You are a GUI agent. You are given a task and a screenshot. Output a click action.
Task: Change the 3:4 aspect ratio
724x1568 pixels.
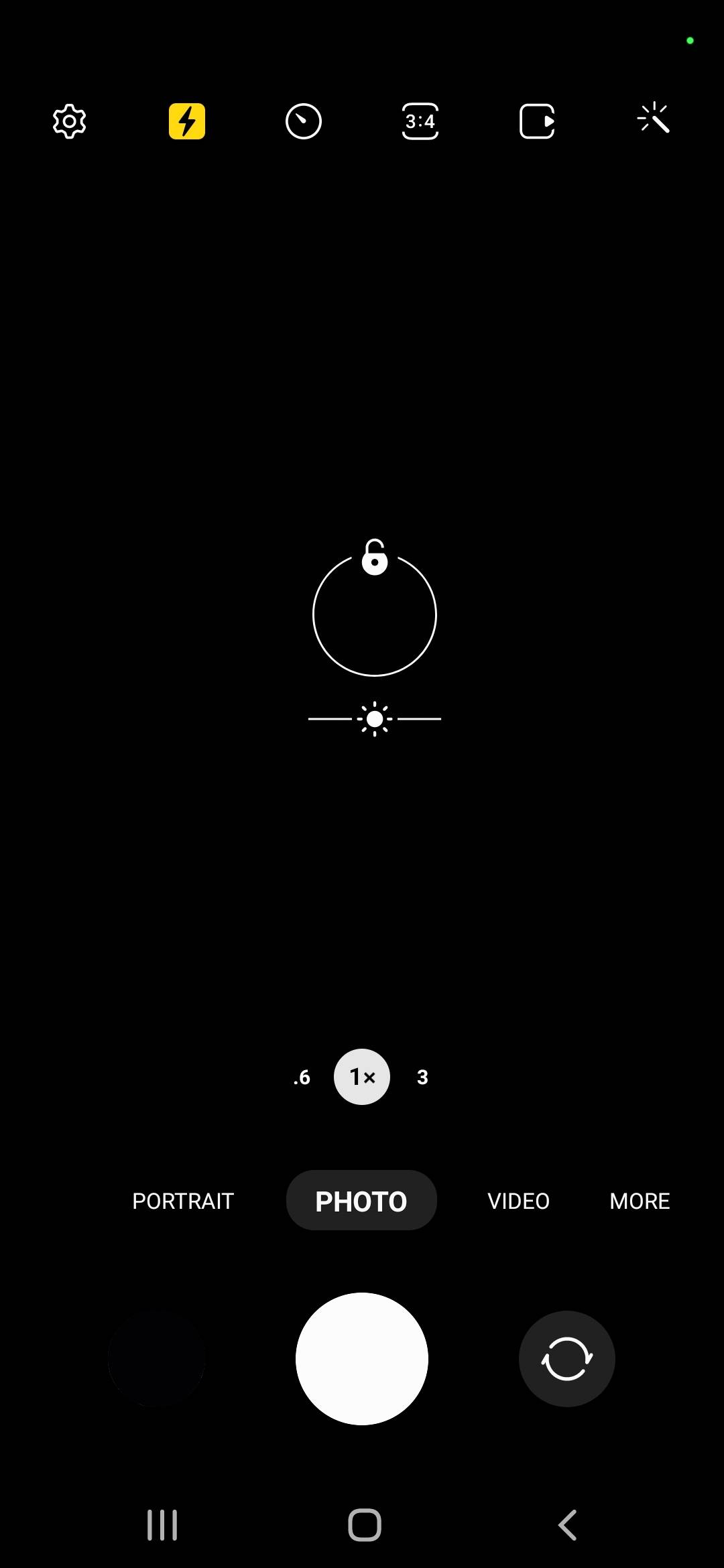[x=420, y=121]
